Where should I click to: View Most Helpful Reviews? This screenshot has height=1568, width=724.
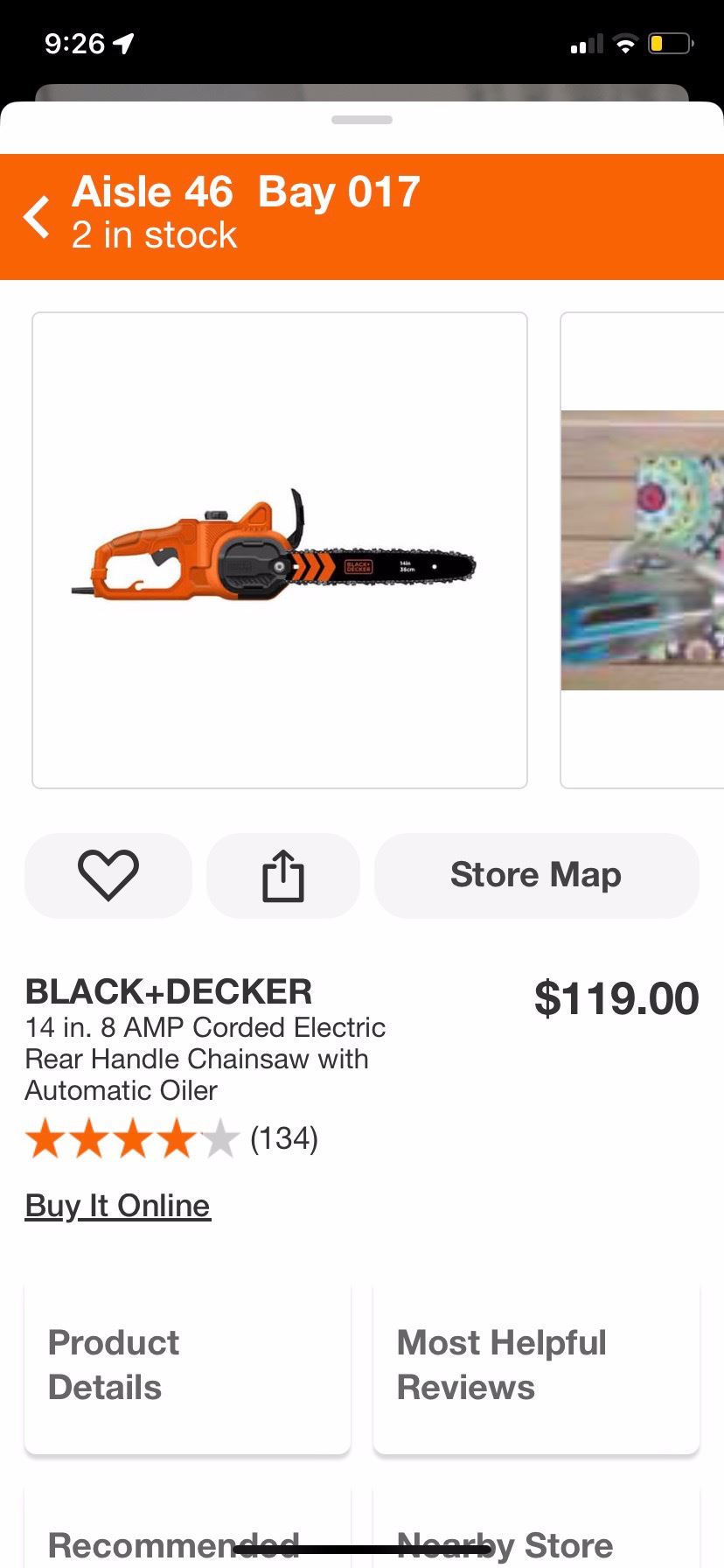536,1367
